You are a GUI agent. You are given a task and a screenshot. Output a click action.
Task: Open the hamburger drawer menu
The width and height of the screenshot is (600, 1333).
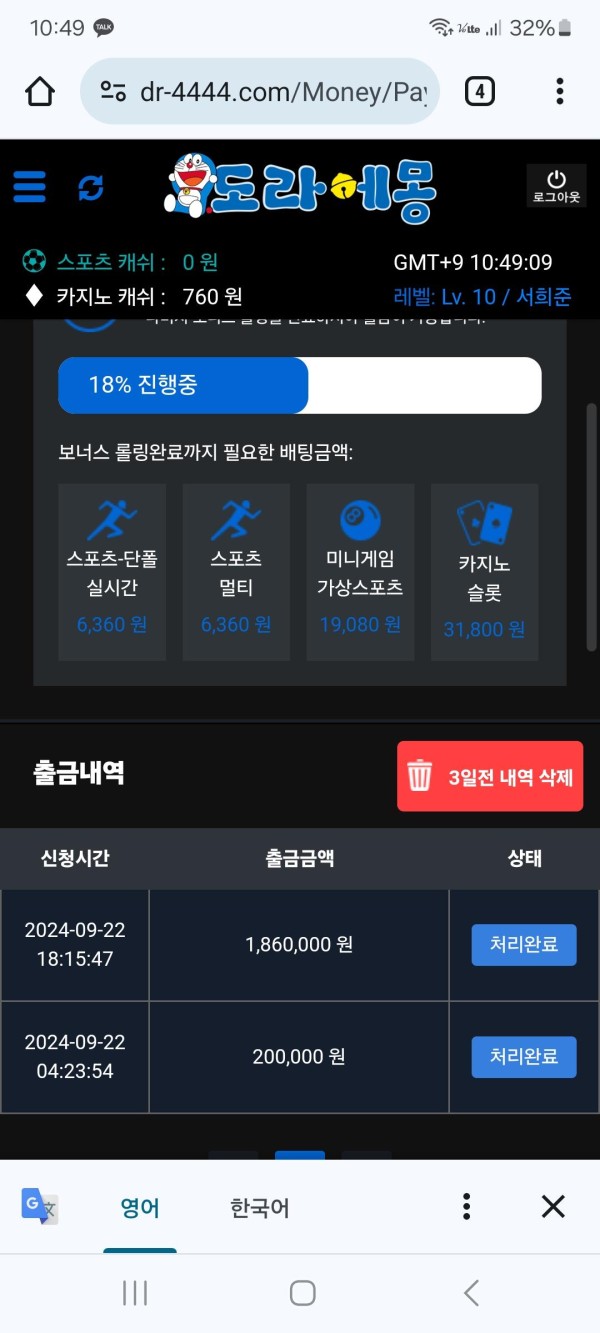[30, 187]
